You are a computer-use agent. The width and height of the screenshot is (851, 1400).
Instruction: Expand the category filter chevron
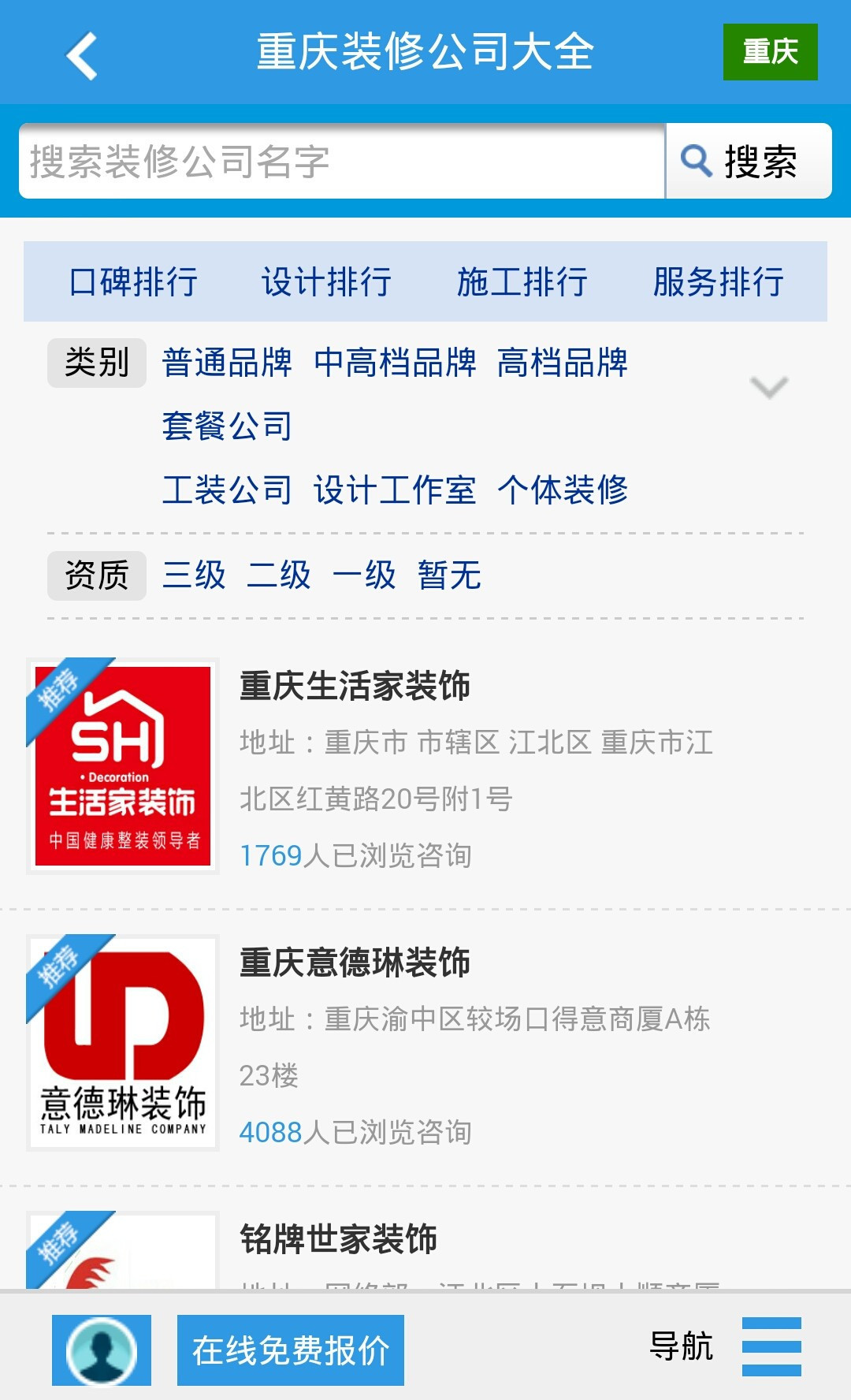pos(769,387)
